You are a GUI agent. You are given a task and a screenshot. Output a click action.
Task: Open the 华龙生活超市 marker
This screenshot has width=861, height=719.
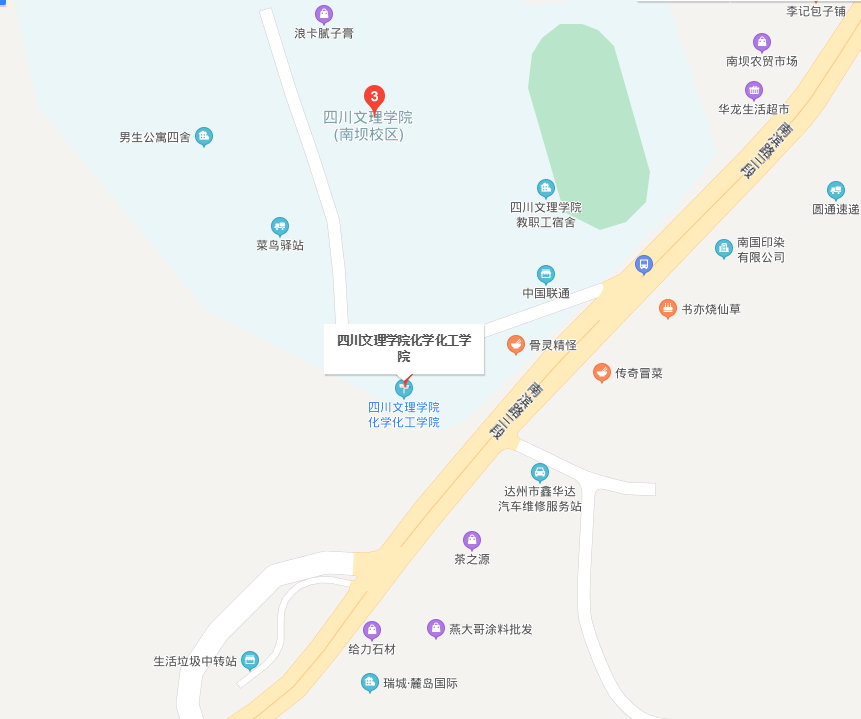[x=754, y=91]
